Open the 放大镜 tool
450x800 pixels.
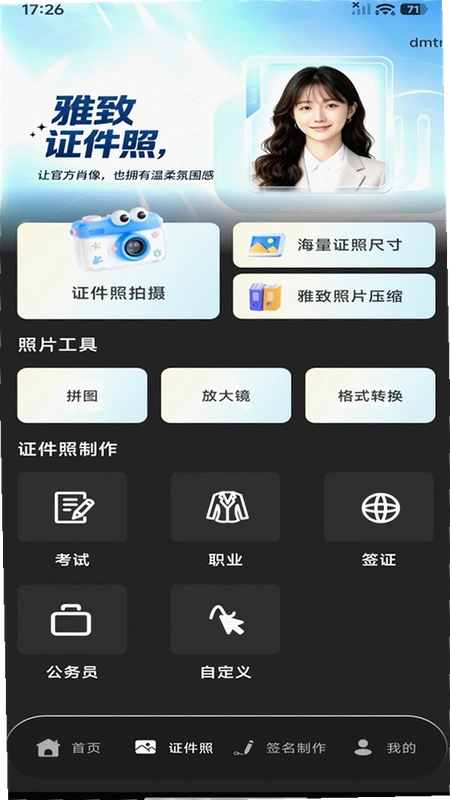click(226, 395)
